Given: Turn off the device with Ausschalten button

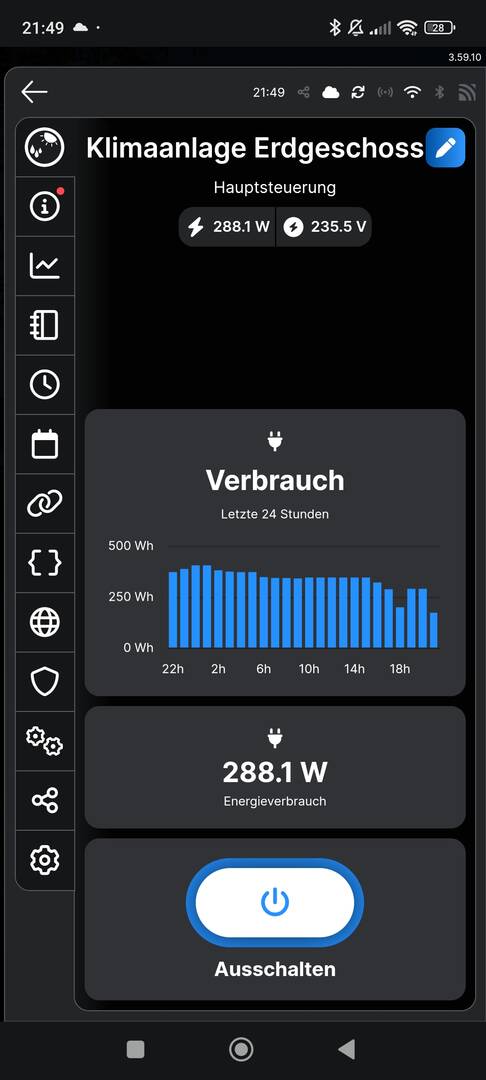Looking at the screenshot, I should point(275,902).
